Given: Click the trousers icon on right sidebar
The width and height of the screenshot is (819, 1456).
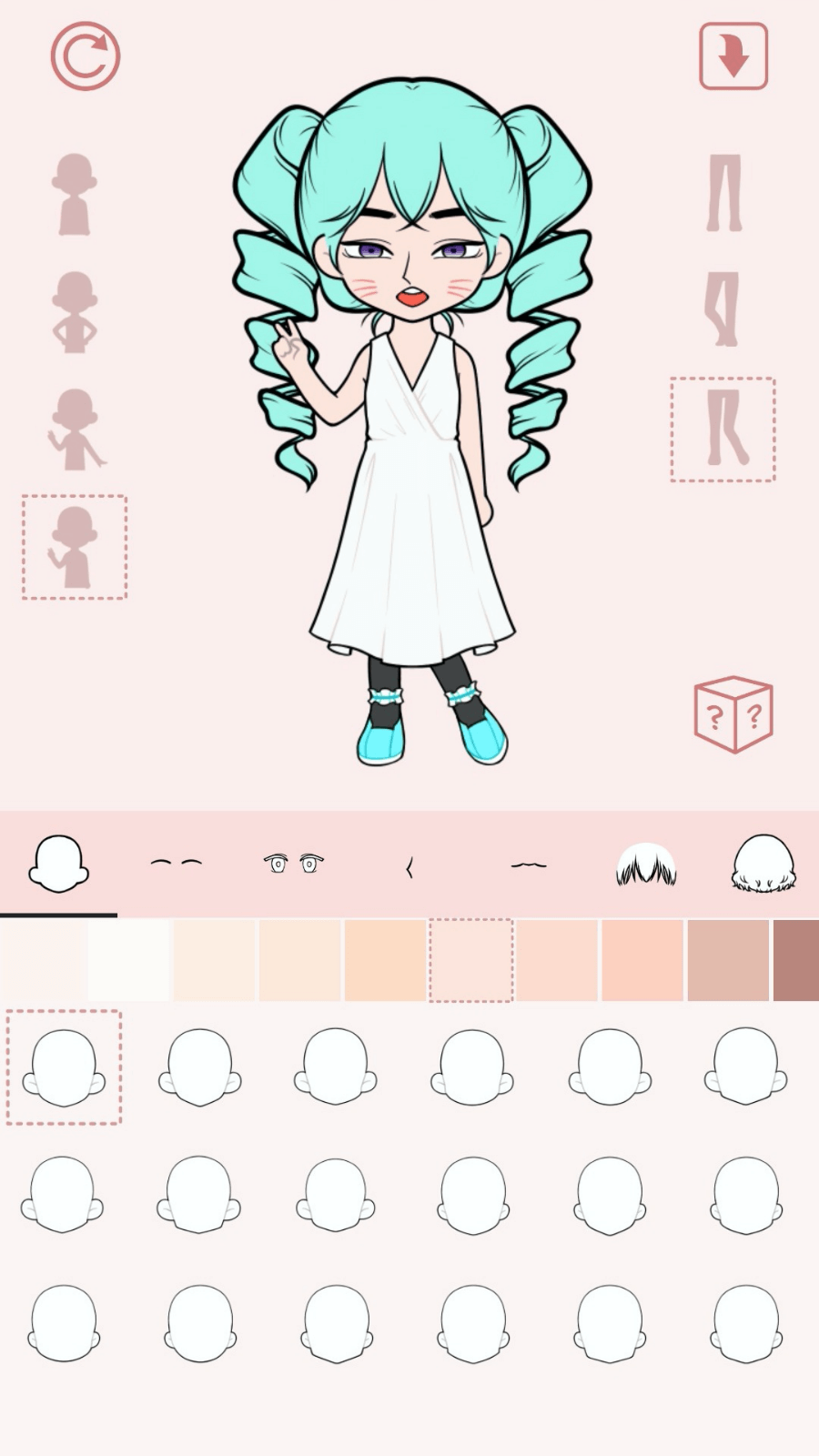Looking at the screenshot, I should tap(723, 191).
